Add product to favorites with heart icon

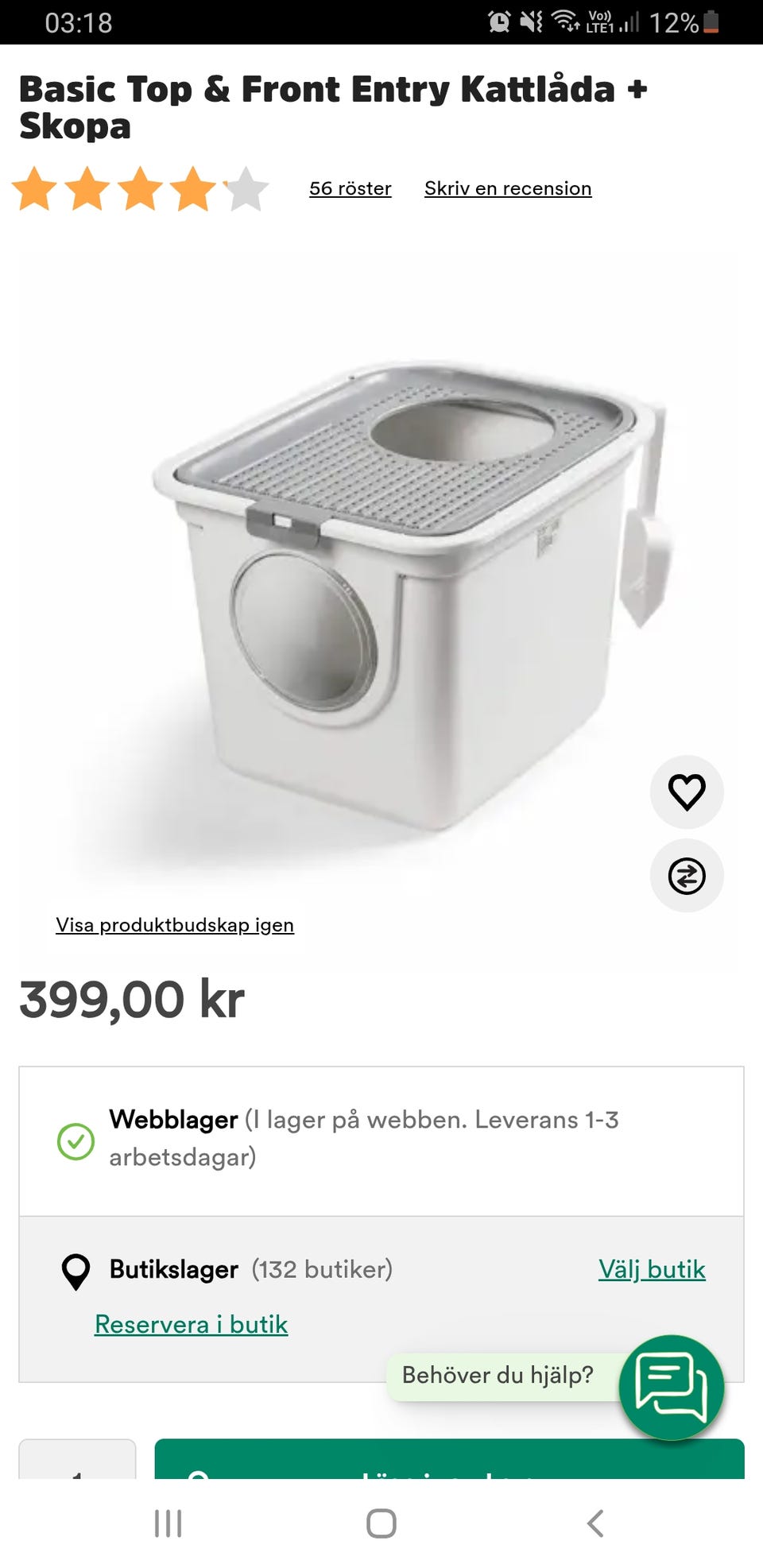click(x=687, y=792)
